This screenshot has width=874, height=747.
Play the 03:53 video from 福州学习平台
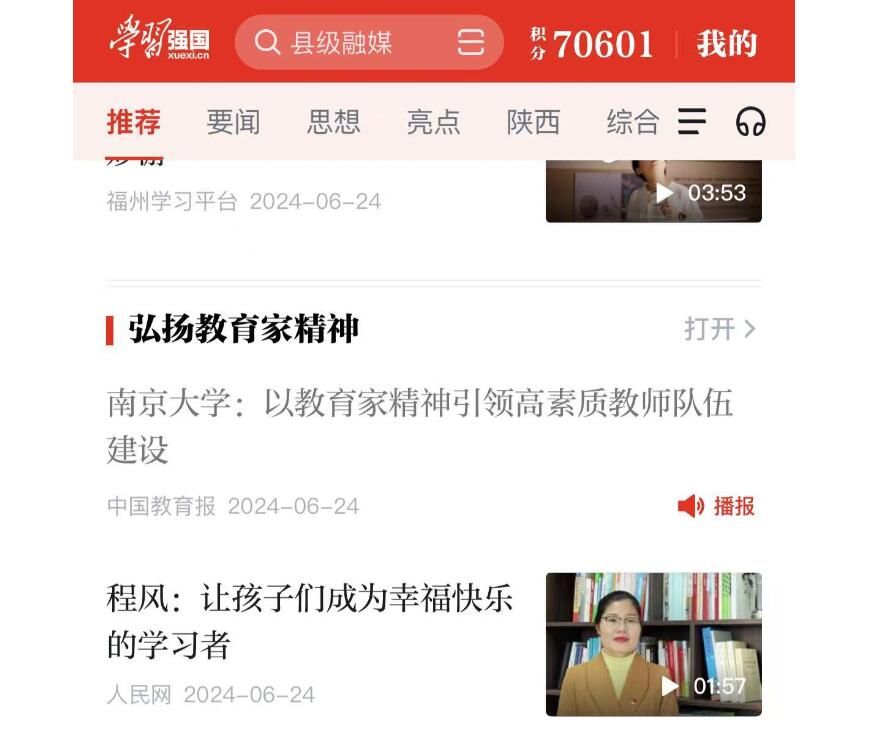pyautogui.click(x=653, y=190)
